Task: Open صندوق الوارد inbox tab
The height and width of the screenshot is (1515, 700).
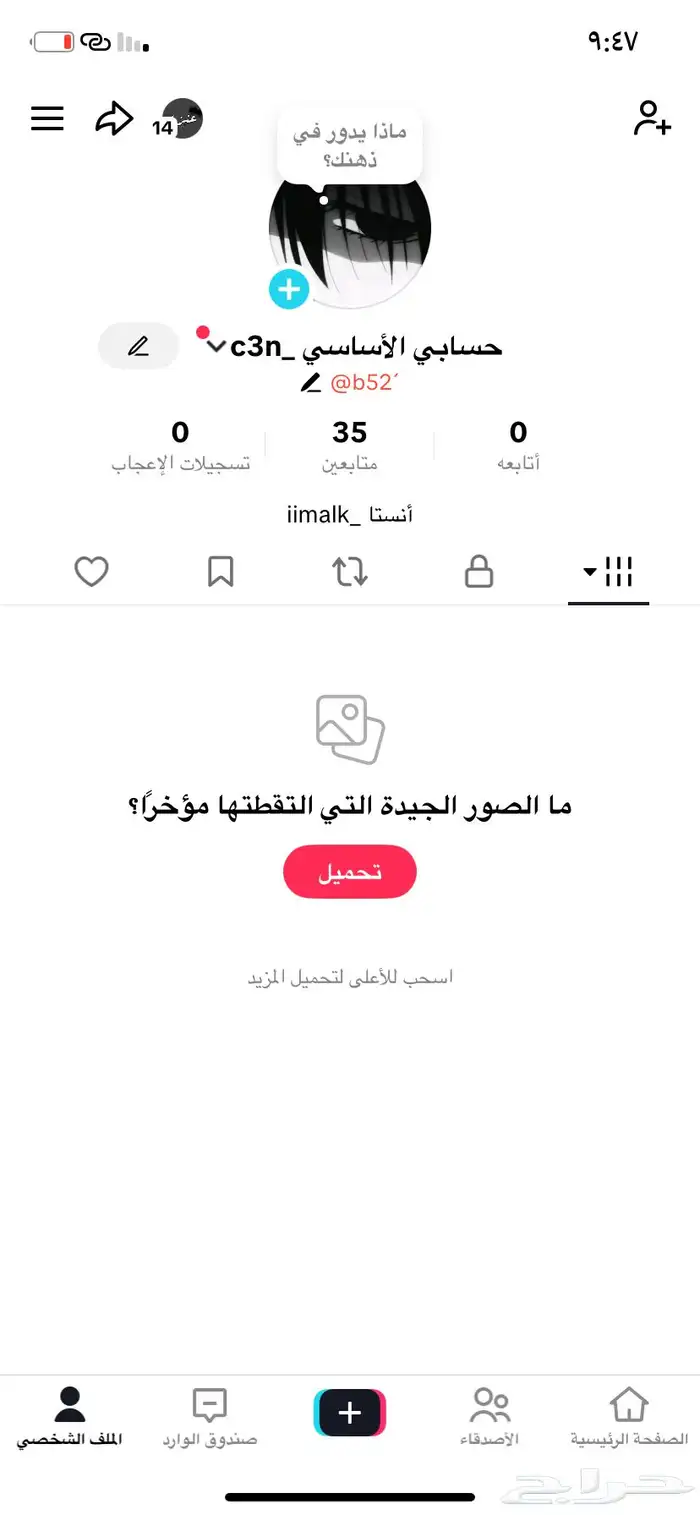Action: 210,1417
